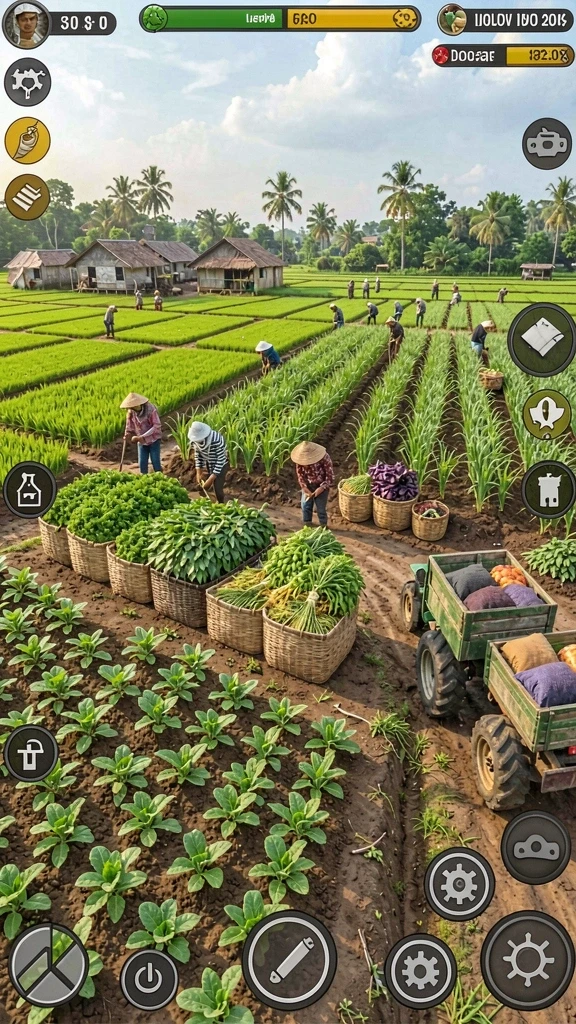This screenshot has width=576, height=1024.
Task: Open the farmer profile avatar
Action: pos(26,24)
